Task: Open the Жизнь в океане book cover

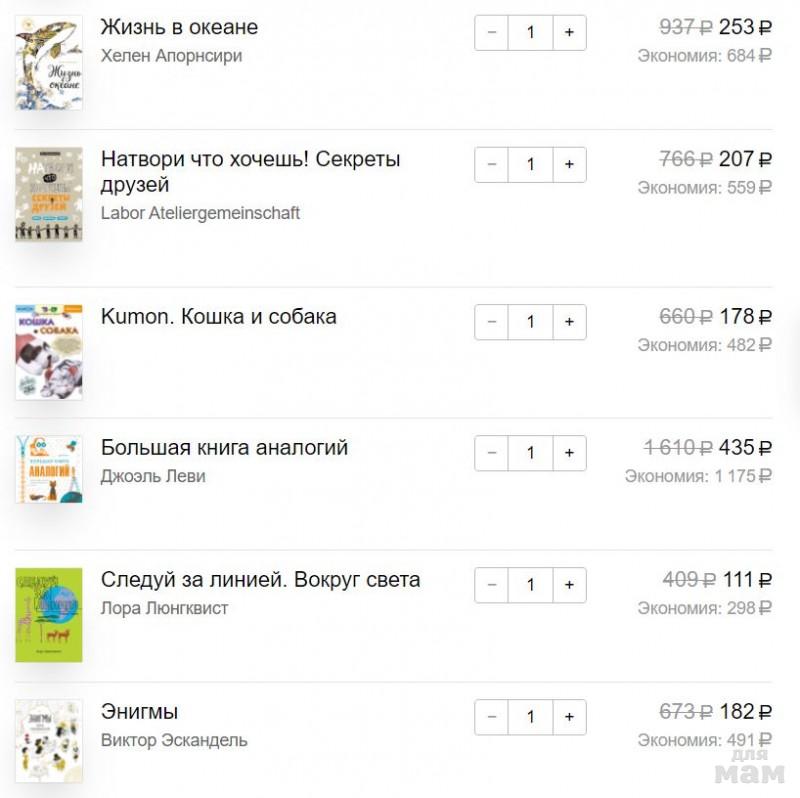Action: pos(48,62)
